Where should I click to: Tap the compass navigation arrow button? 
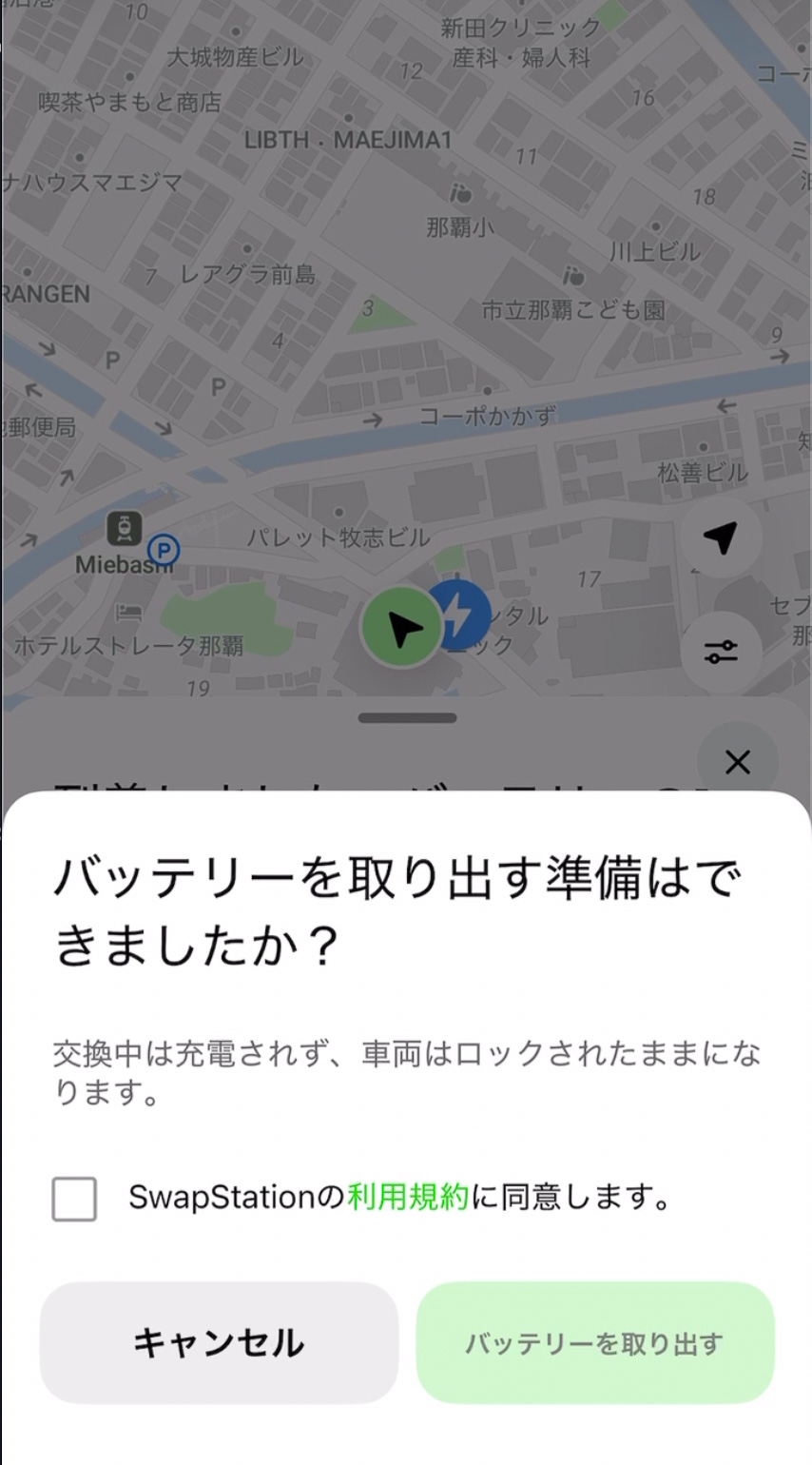721,536
